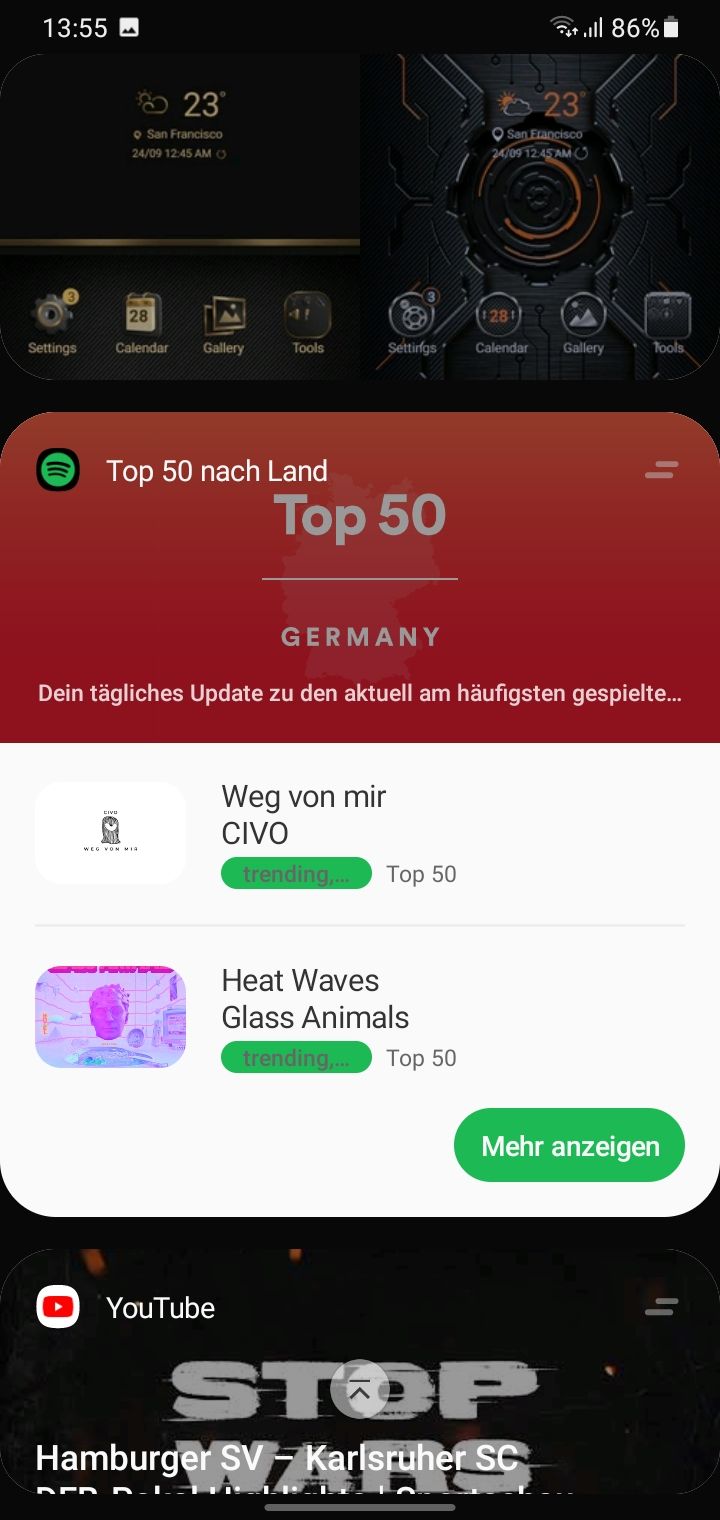720x1520 pixels.
Task: Tap the scroll-to-top arrow button
Action: 359,1389
